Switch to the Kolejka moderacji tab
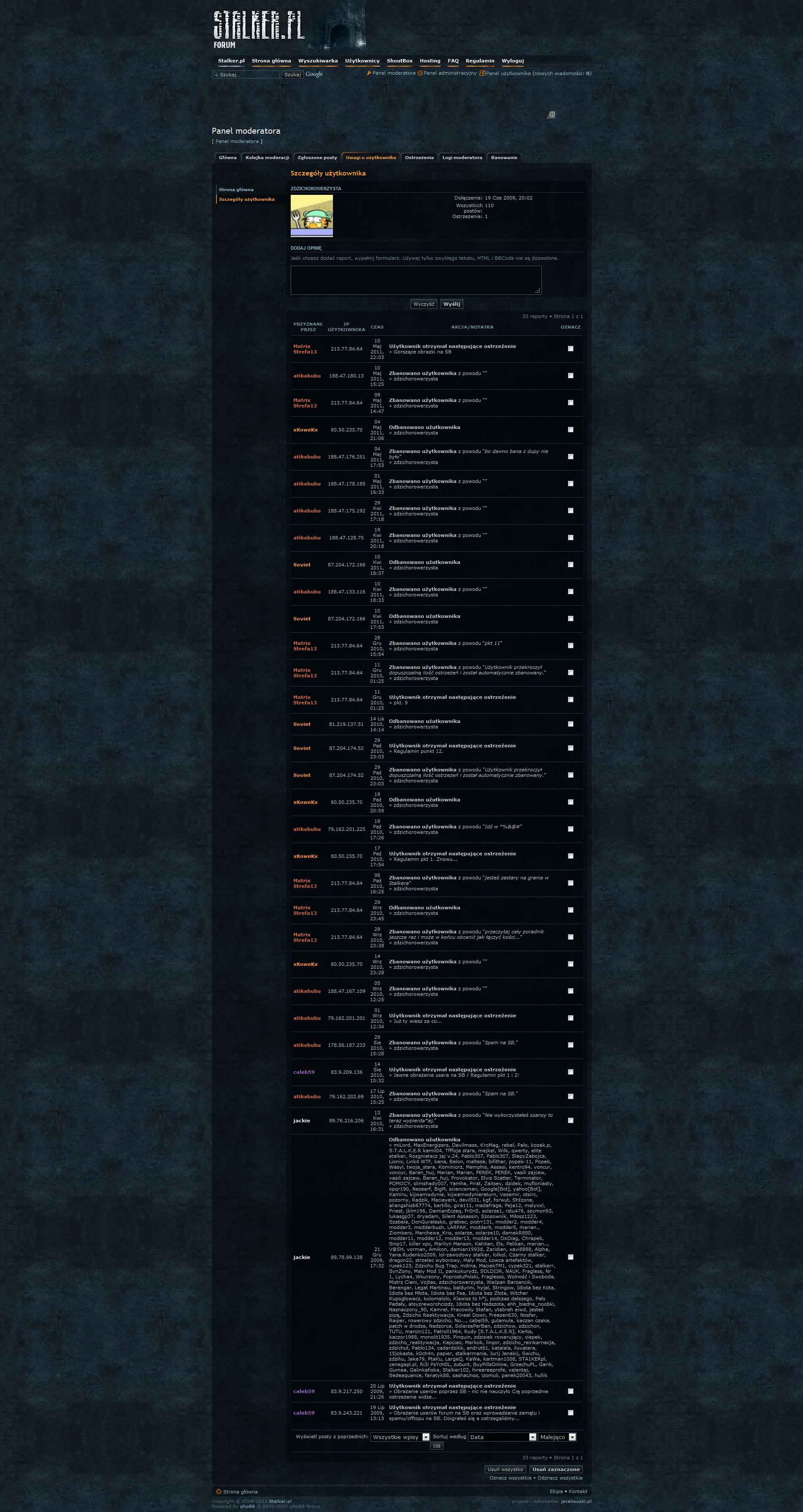Viewport: 803px width, 1512px height. click(267, 157)
